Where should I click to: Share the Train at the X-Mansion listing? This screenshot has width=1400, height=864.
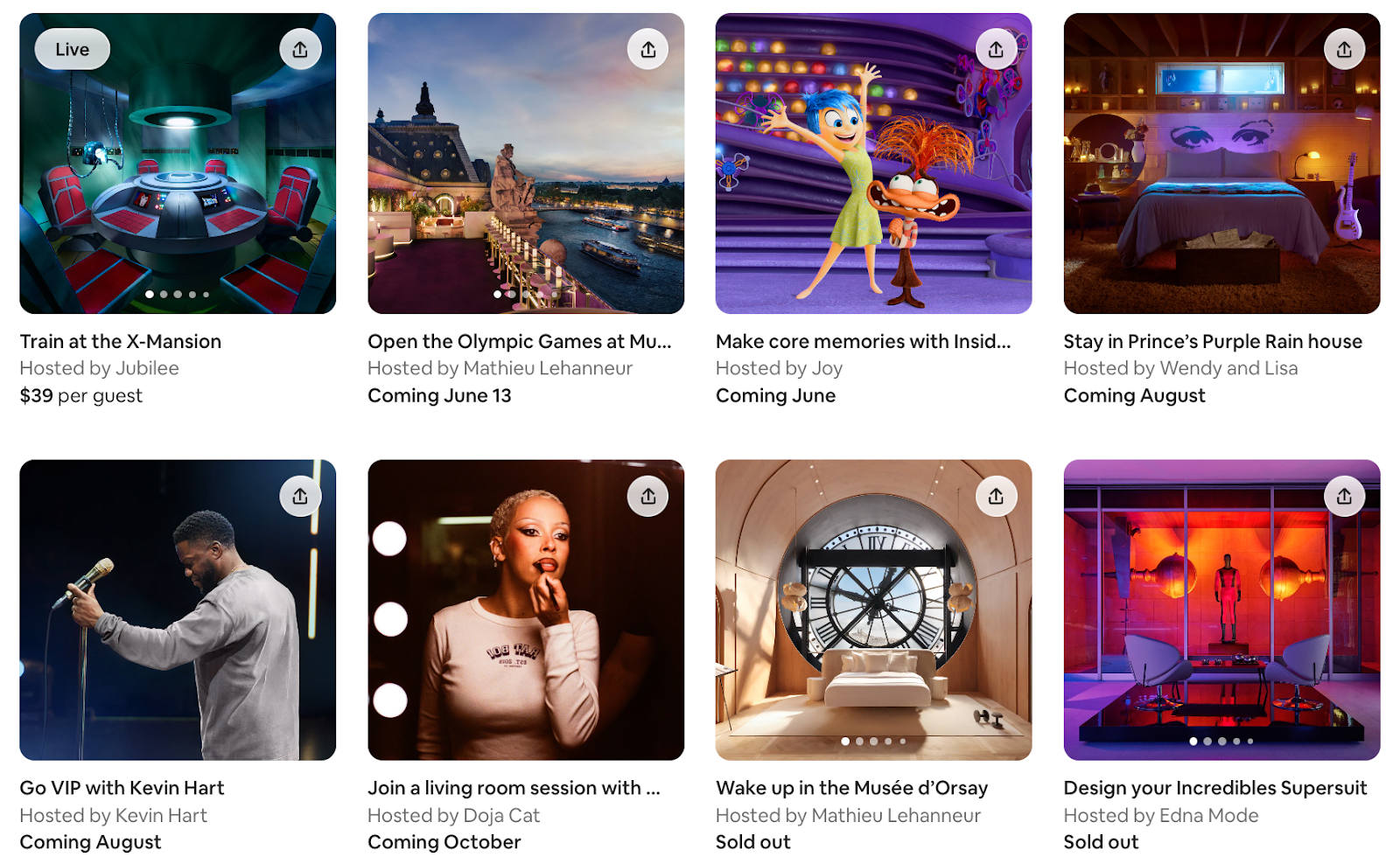(300, 50)
